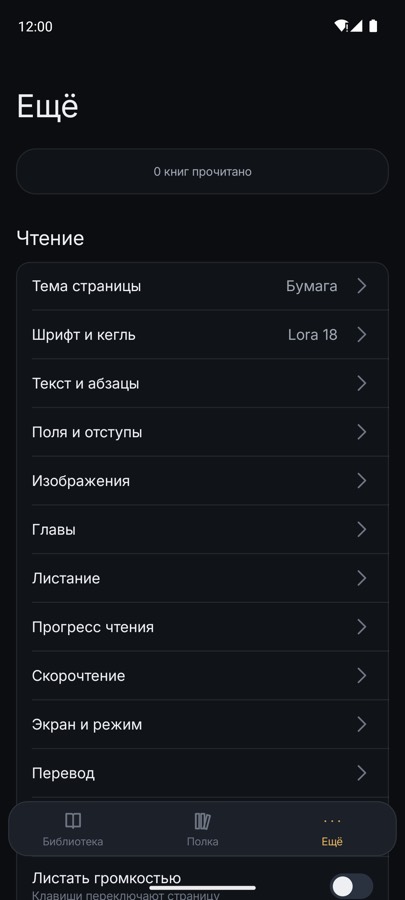The width and height of the screenshot is (405, 900).
Task: Open Поля и отступы settings
Action: click(202, 432)
